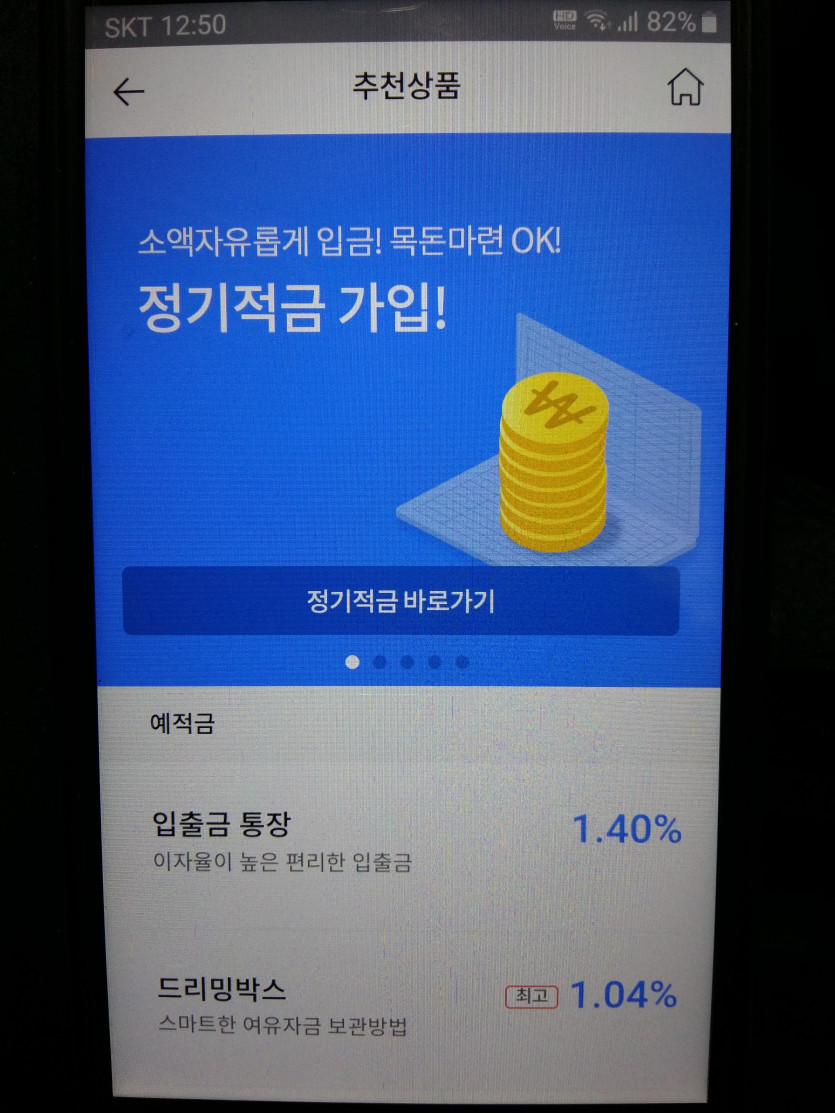Tap 정기적금 바로가기 button
The height and width of the screenshot is (1113, 835).
point(401,601)
